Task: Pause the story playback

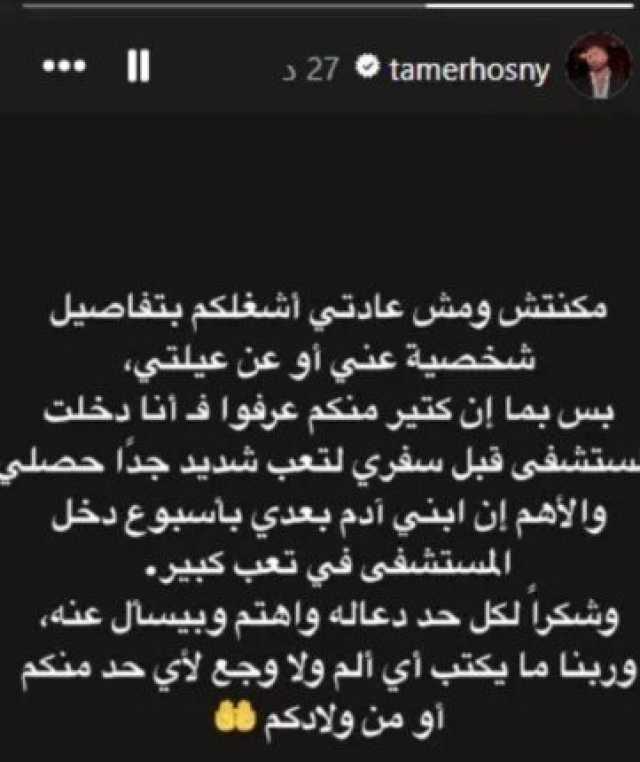Action: 139,69
